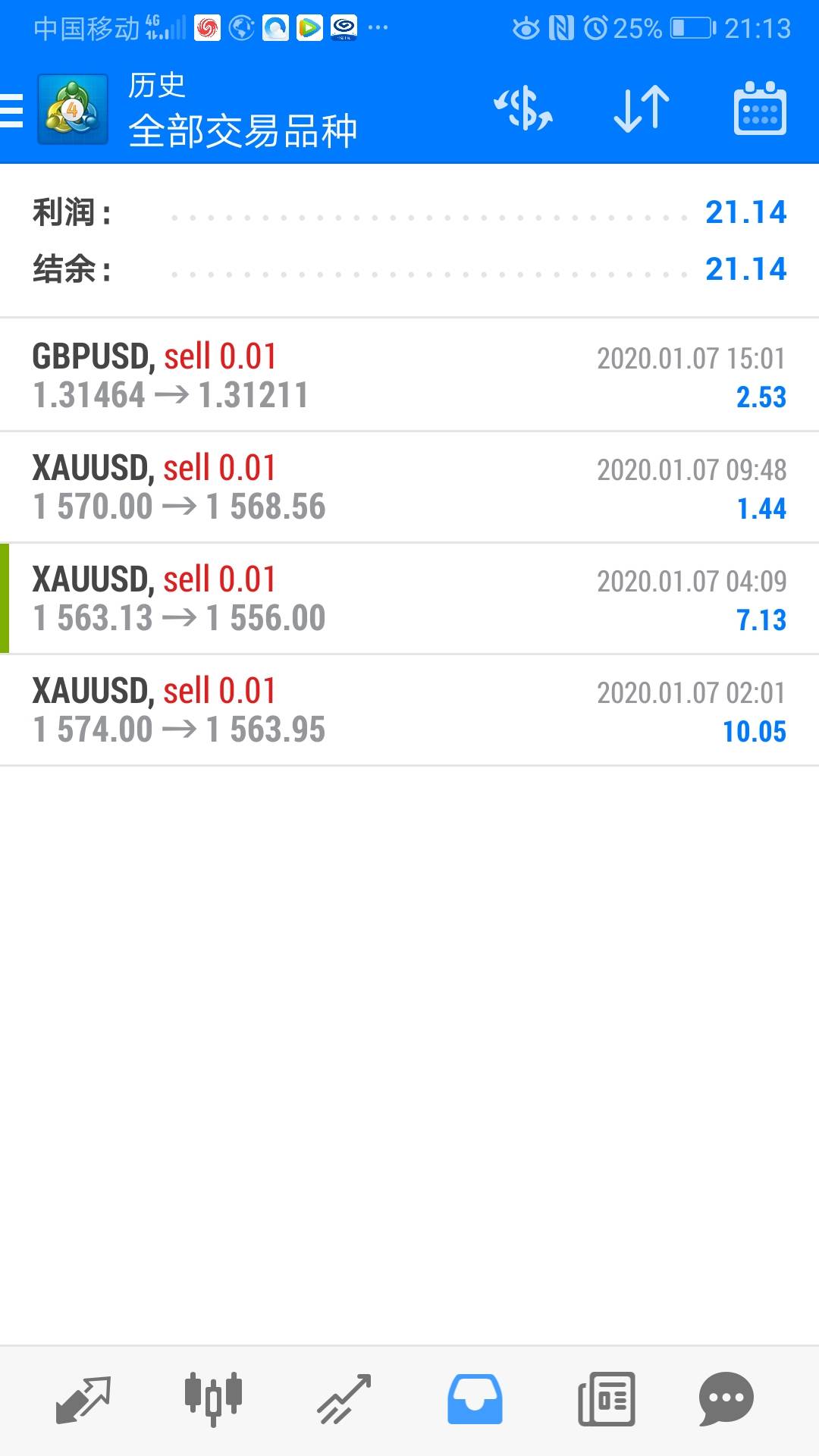Screen dimensions: 819x1456
Task: Open the side drawer menu
Action: pos(14,111)
